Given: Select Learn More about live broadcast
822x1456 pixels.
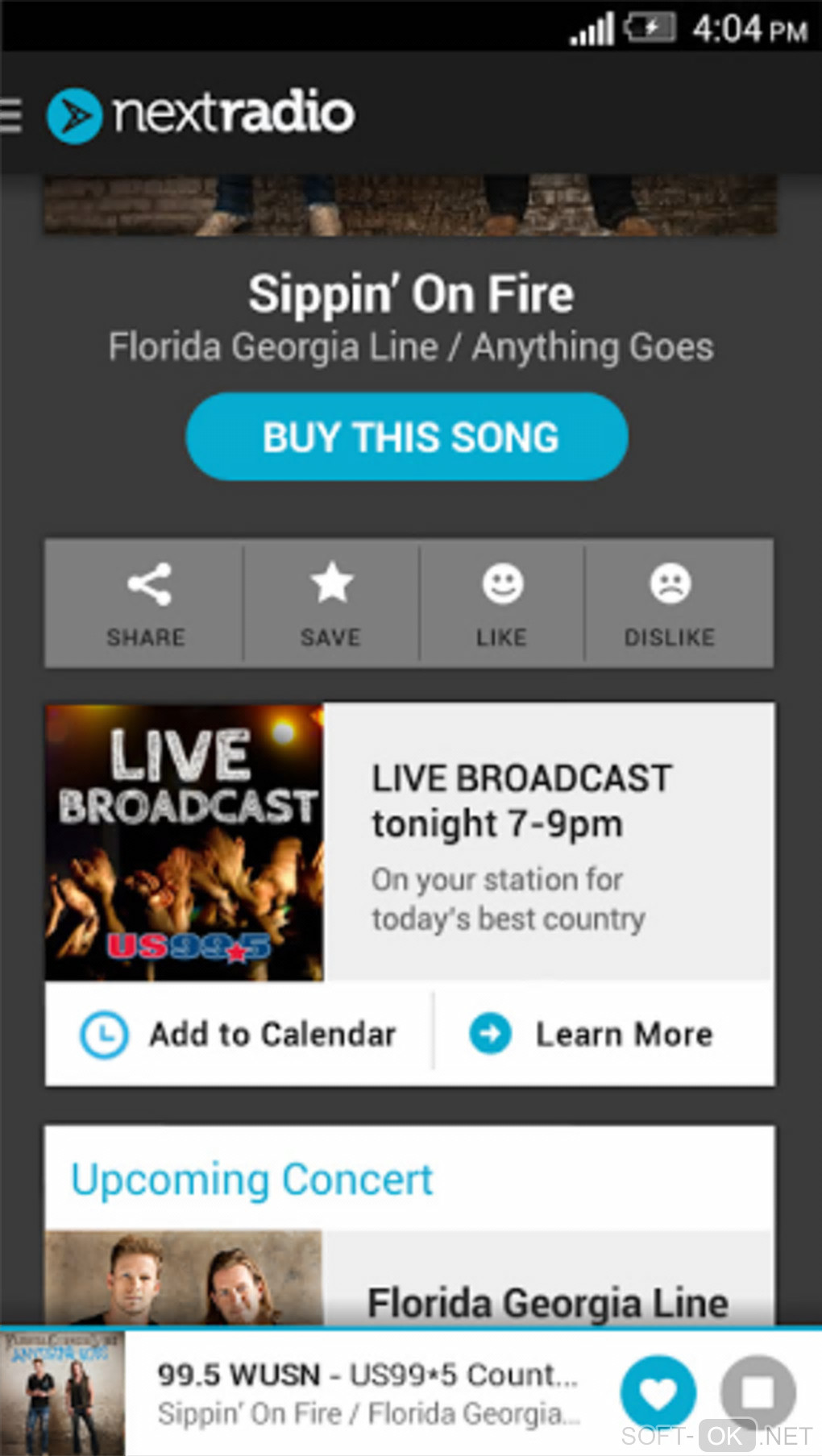Looking at the screenshot, I should point(592,1034).
